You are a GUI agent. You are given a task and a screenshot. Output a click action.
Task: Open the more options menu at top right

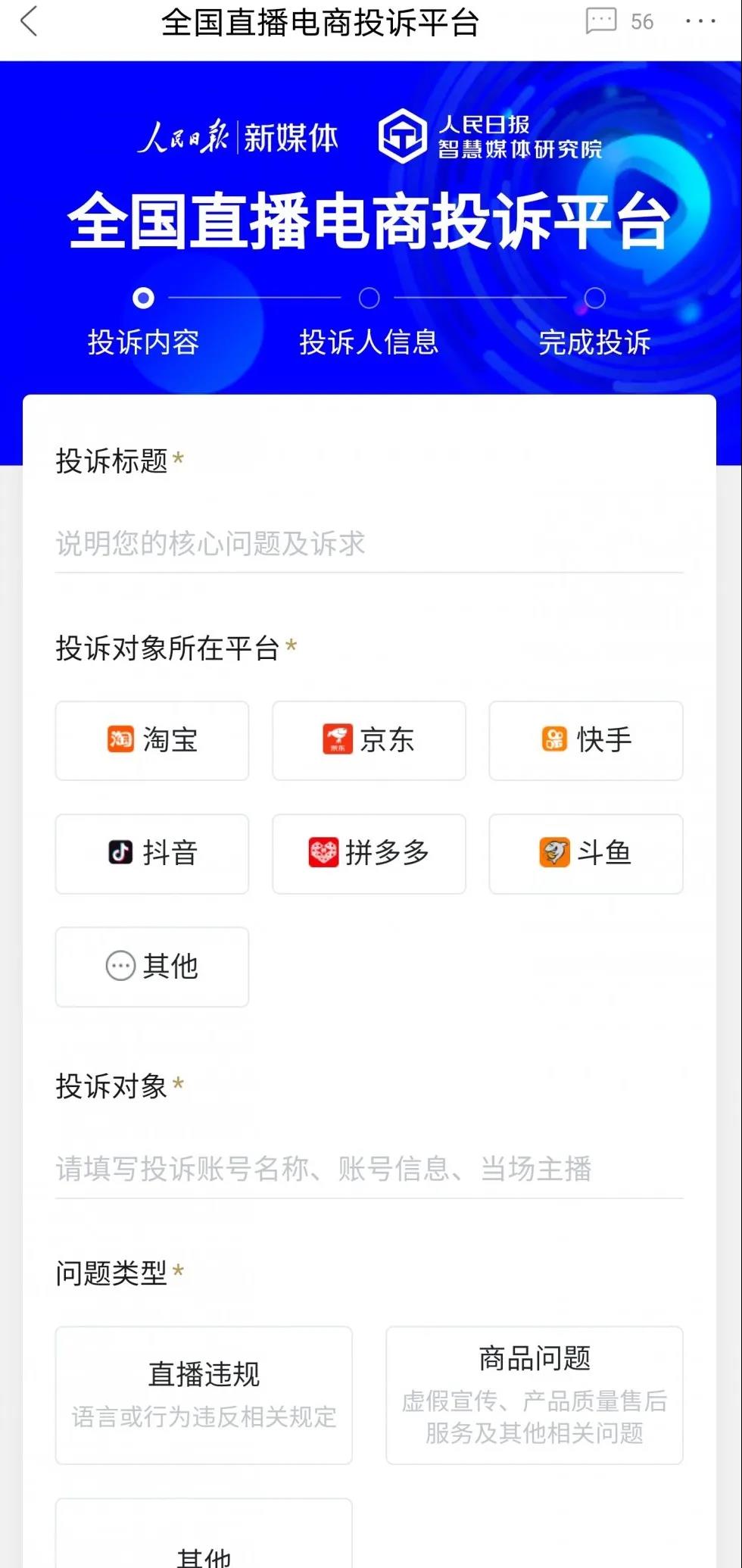pyautogui.click(x=700, y=21)
